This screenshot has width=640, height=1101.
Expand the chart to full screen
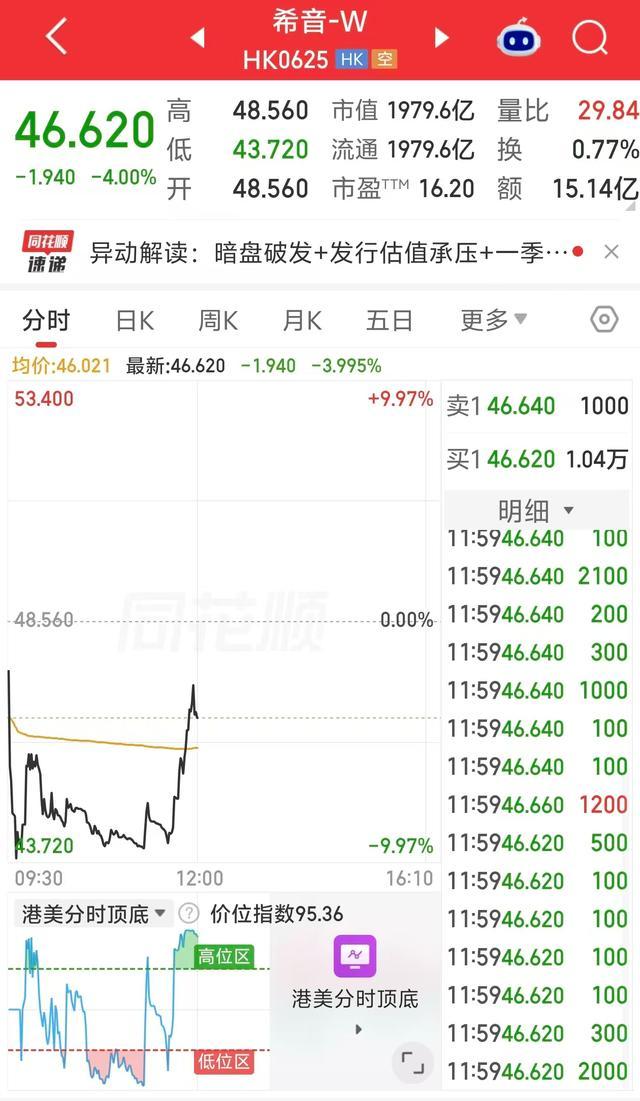(412, 1063)
